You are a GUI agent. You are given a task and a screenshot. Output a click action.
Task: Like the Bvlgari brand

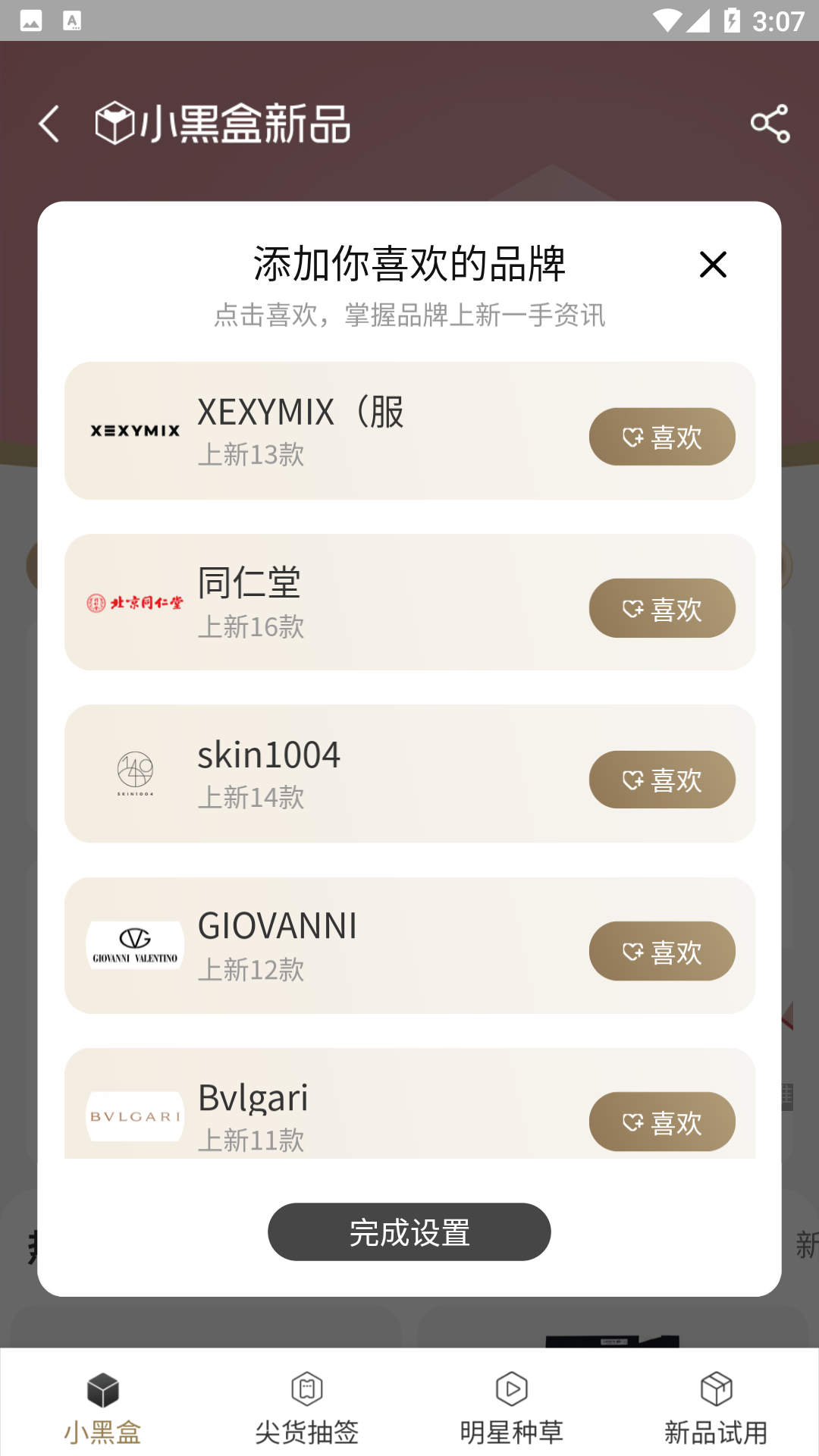(x=661, y=1122)
